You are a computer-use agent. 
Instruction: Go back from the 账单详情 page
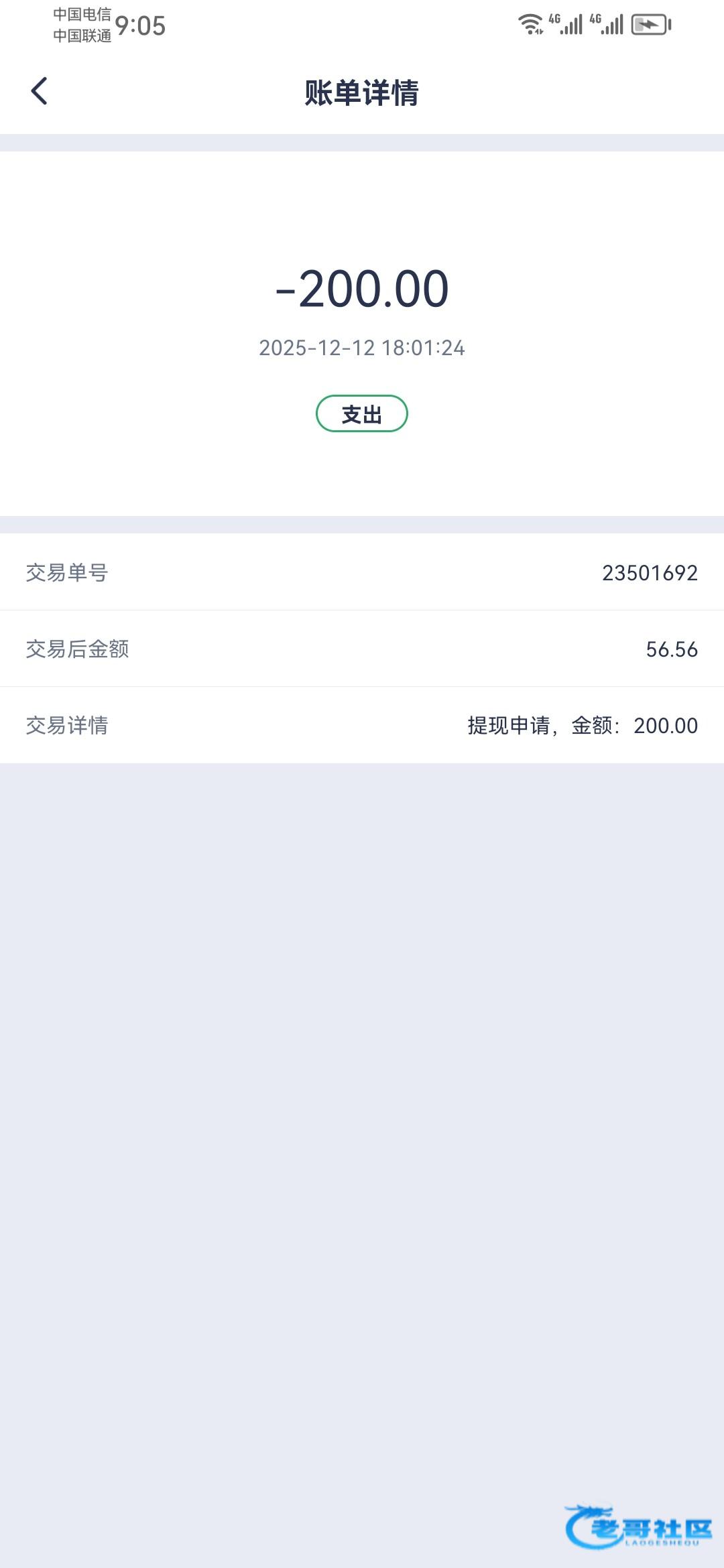point(40,91)
